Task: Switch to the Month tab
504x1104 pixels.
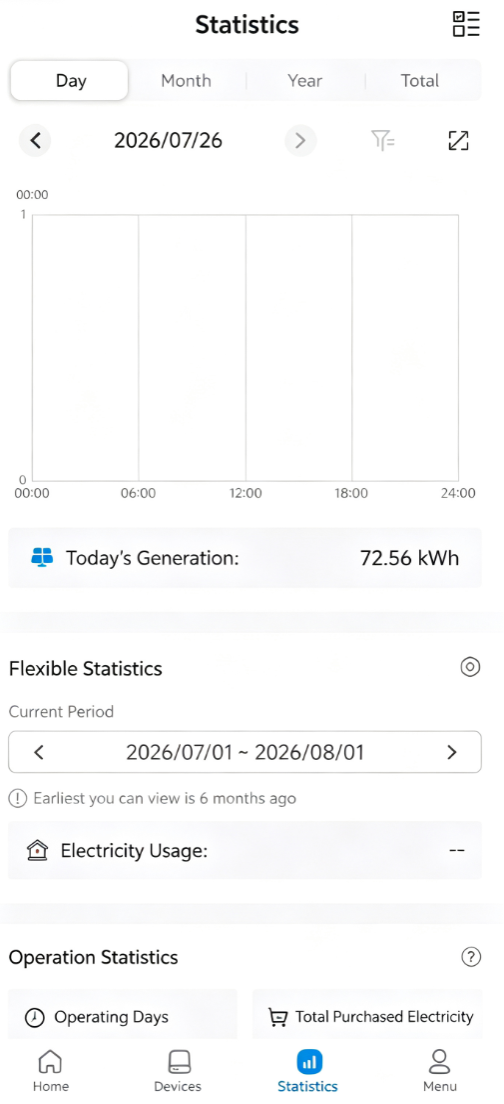Action: (x=186, y=80)
